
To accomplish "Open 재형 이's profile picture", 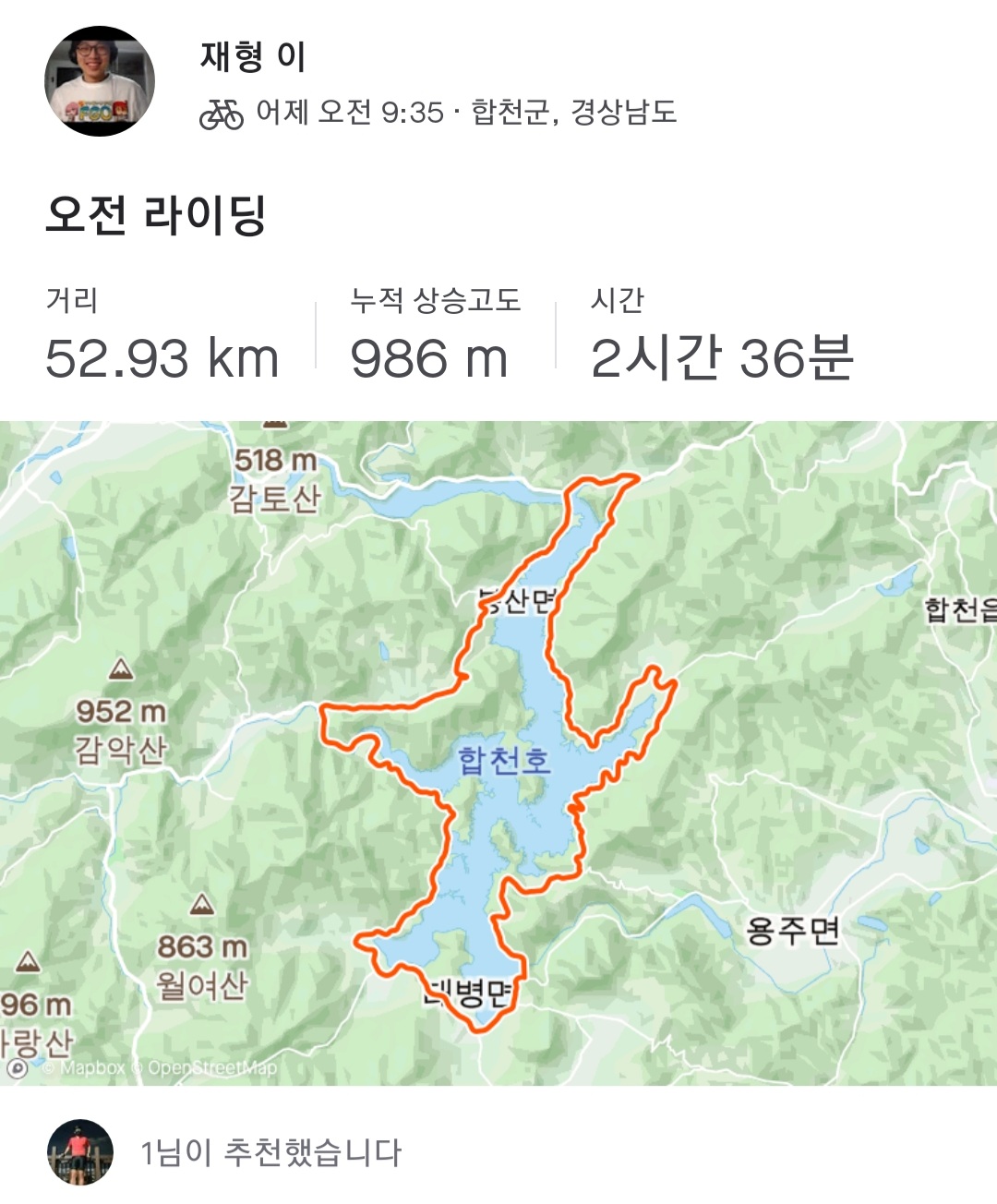I will click(x=100, y=81).
